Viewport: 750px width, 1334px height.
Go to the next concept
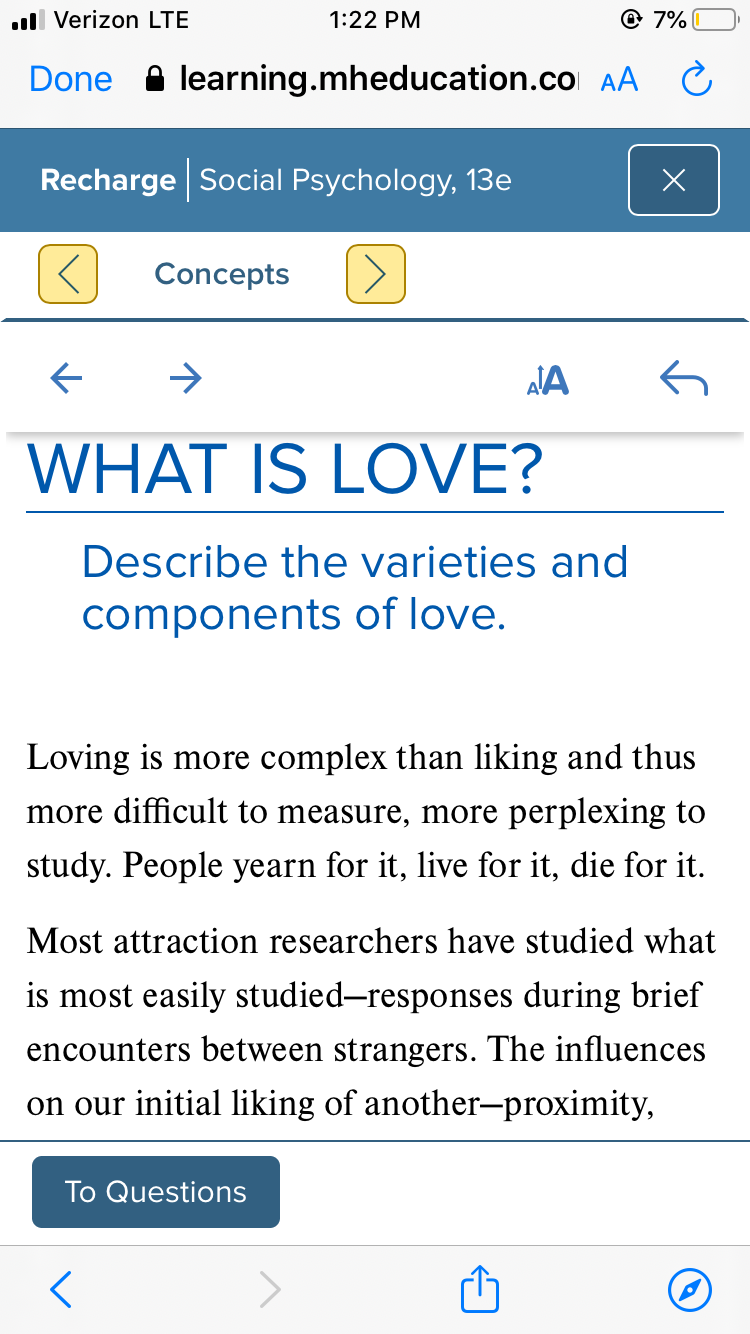click(x=376, y=274)
